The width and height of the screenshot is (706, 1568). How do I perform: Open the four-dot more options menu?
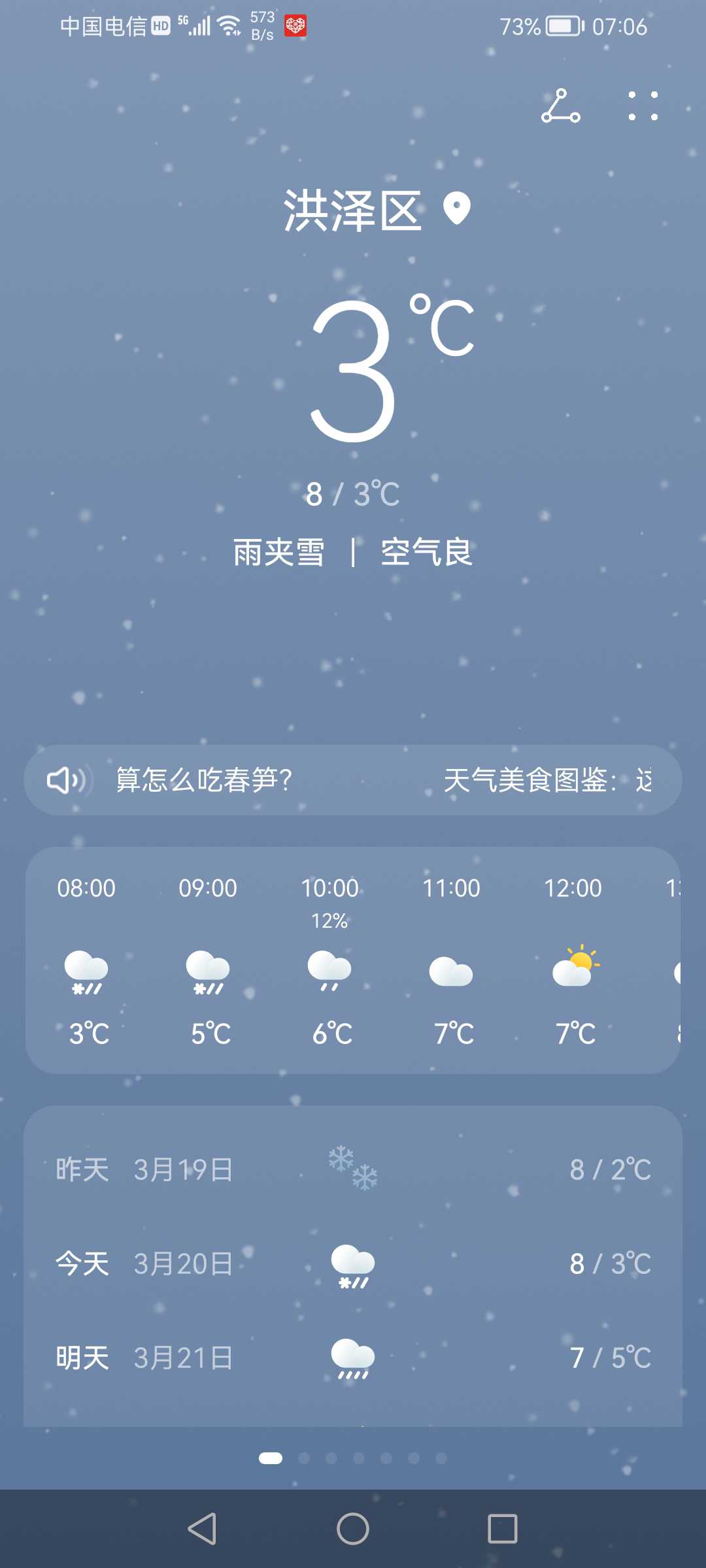[643, 106]
